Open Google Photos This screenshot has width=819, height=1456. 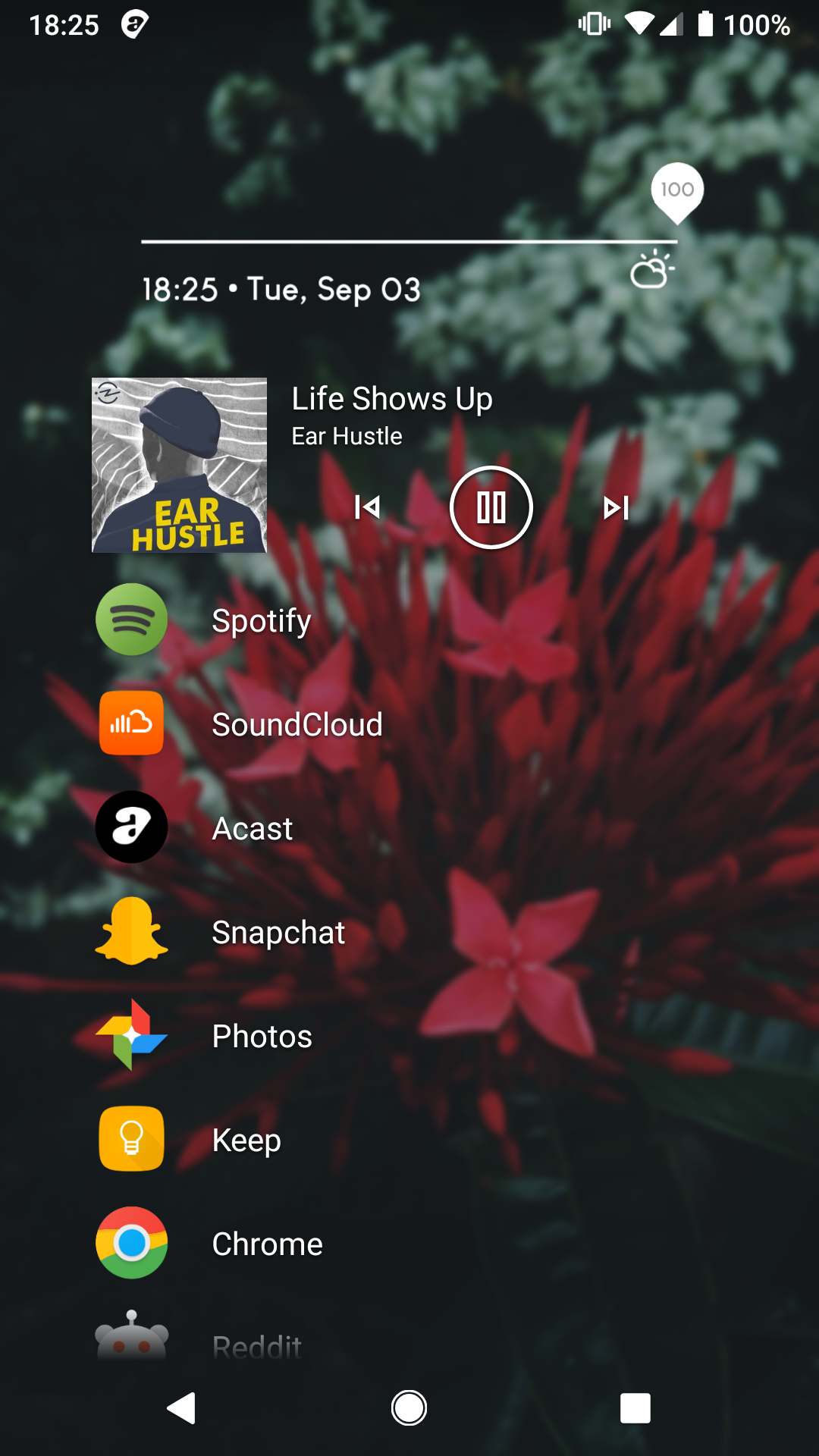pos(130,1035)
